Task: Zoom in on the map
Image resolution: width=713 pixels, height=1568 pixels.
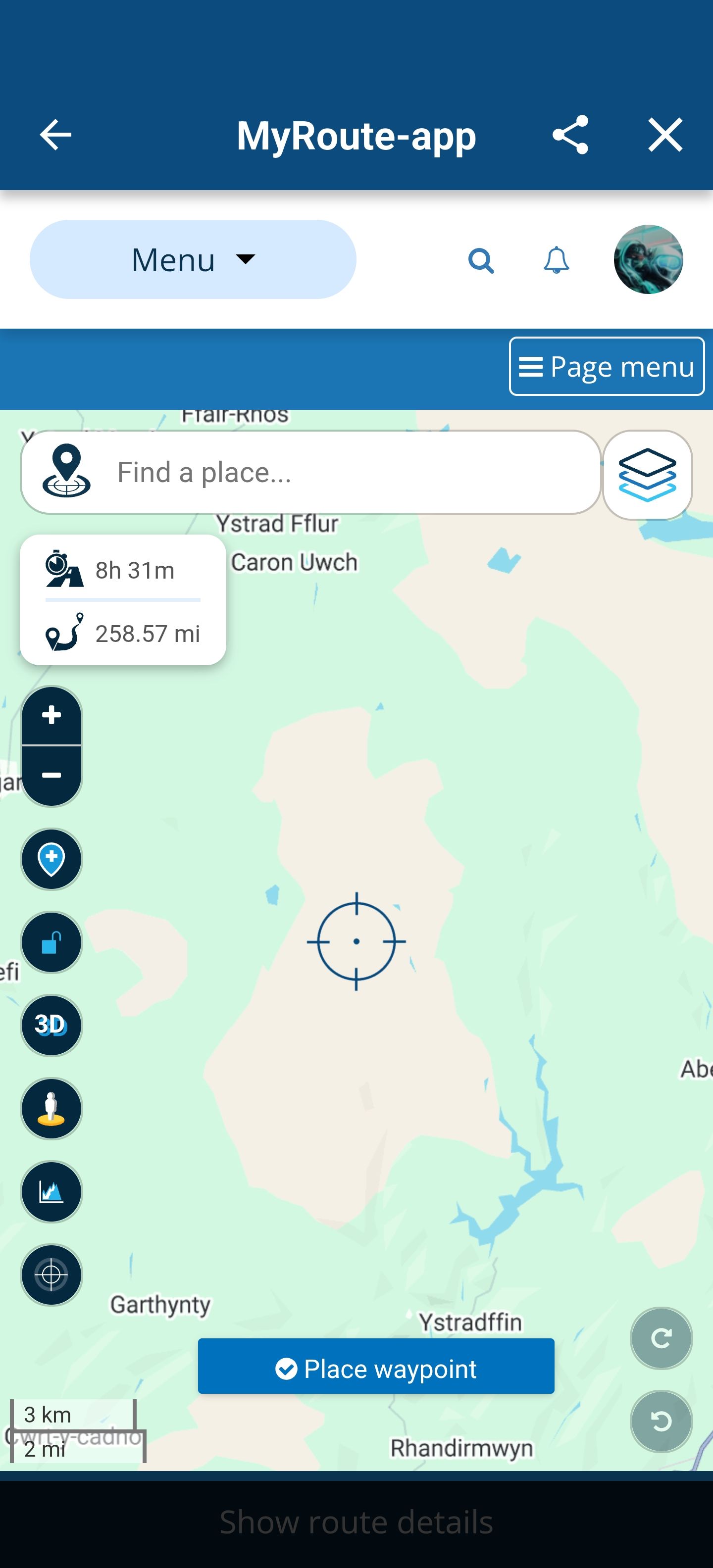Action: point(52,715)
